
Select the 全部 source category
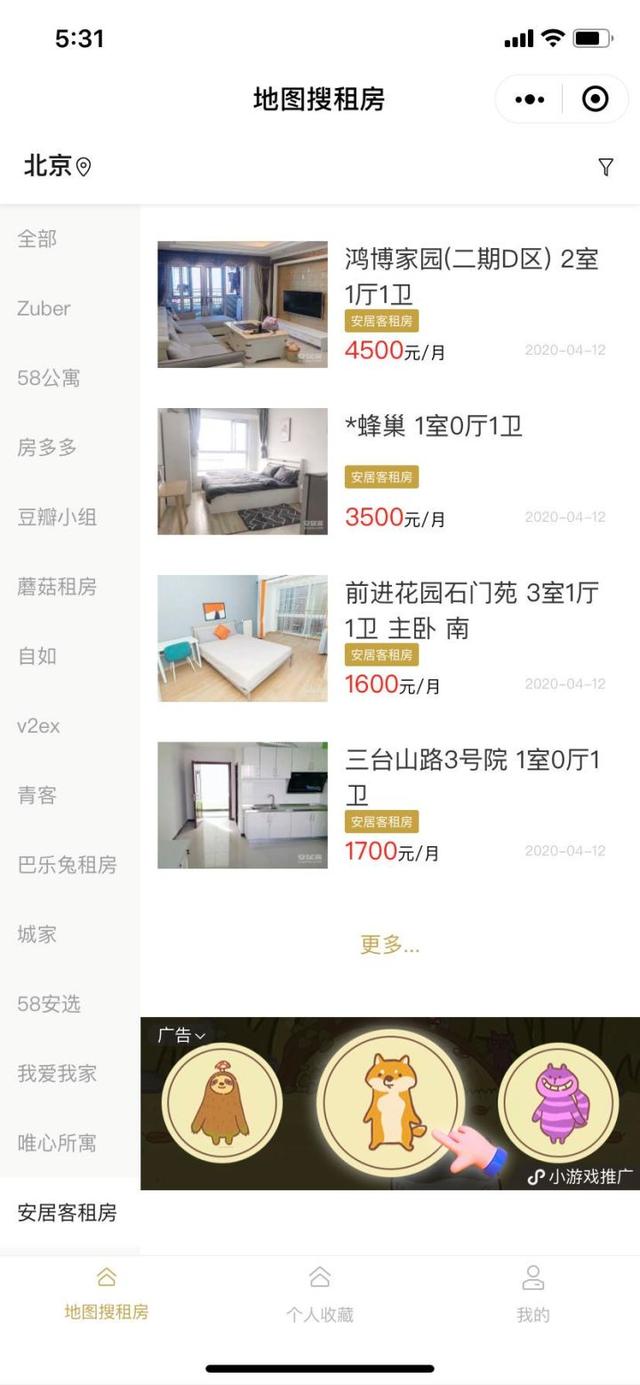point(37,239)
